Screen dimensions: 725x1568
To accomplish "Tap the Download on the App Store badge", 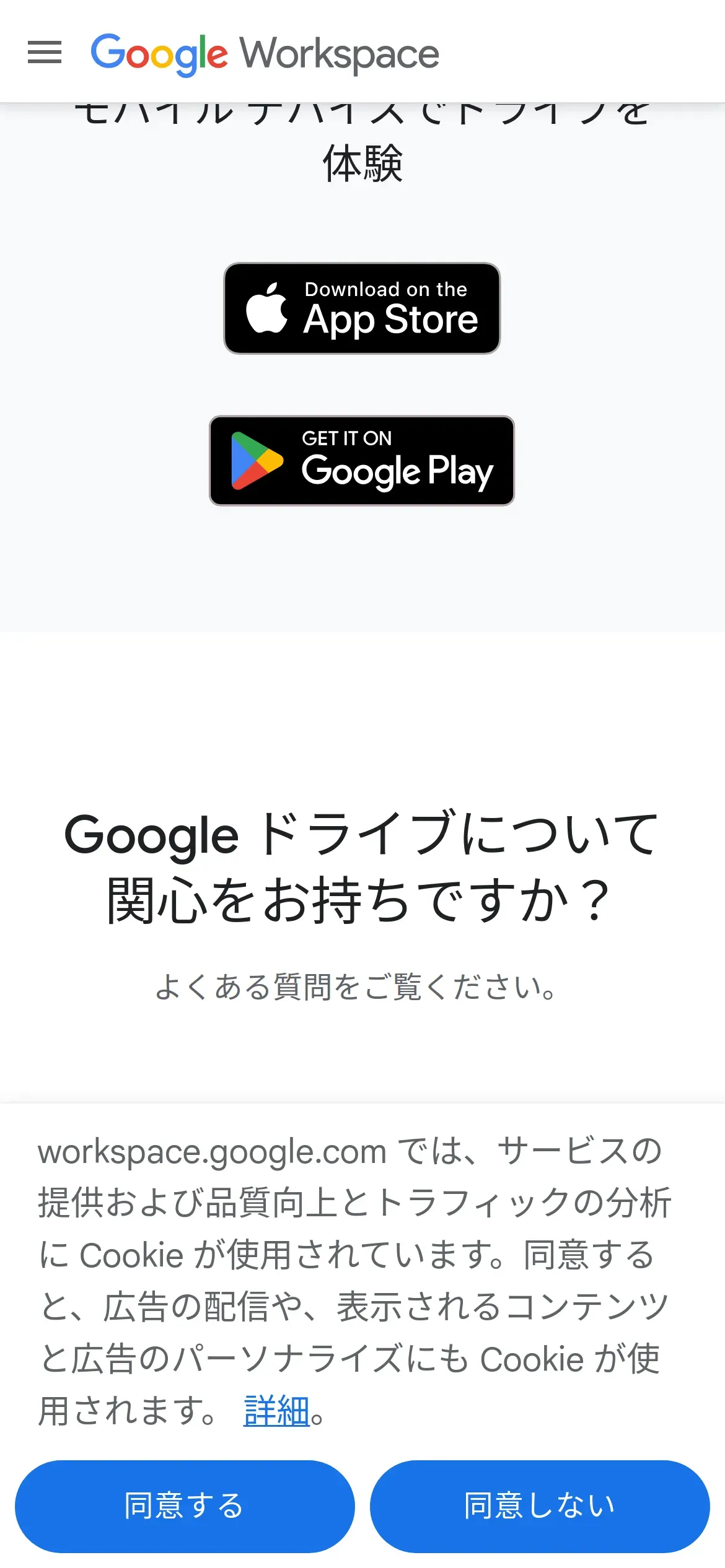I will coord(362,308).
